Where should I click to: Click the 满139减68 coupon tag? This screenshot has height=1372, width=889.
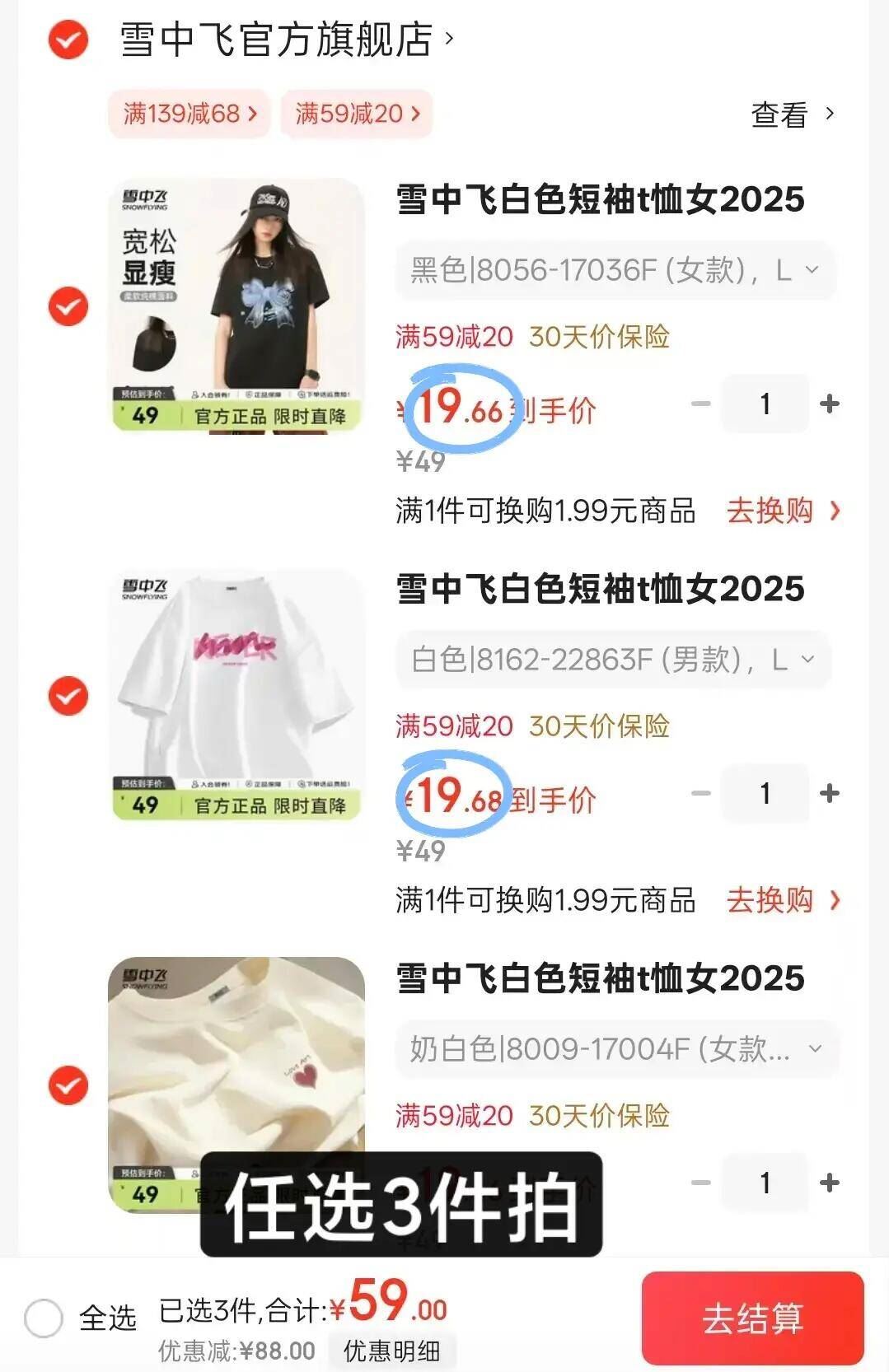point(188,114)
